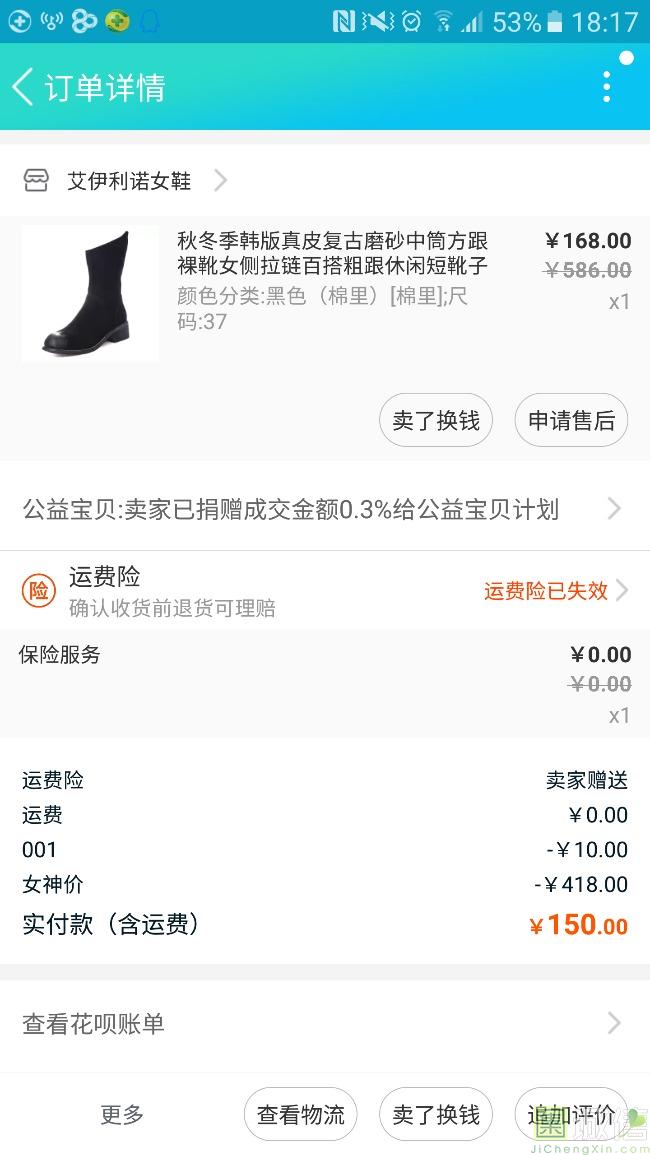The image size is (650, 1155).
Task: Open 查看花呗账单
Action: click(324, 1023)
